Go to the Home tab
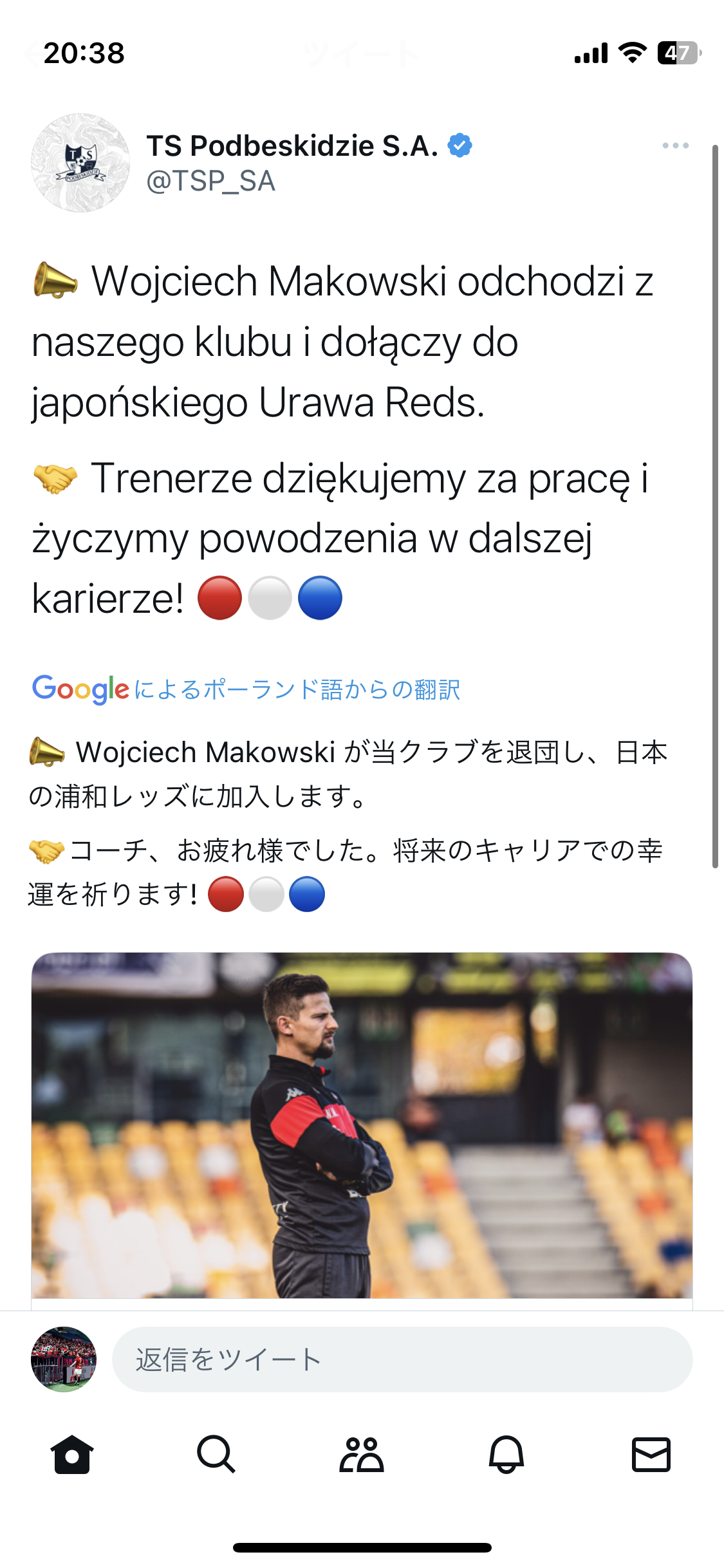Image resolution: width=724 pixels, height=1568 pixels. (72, 1455)
